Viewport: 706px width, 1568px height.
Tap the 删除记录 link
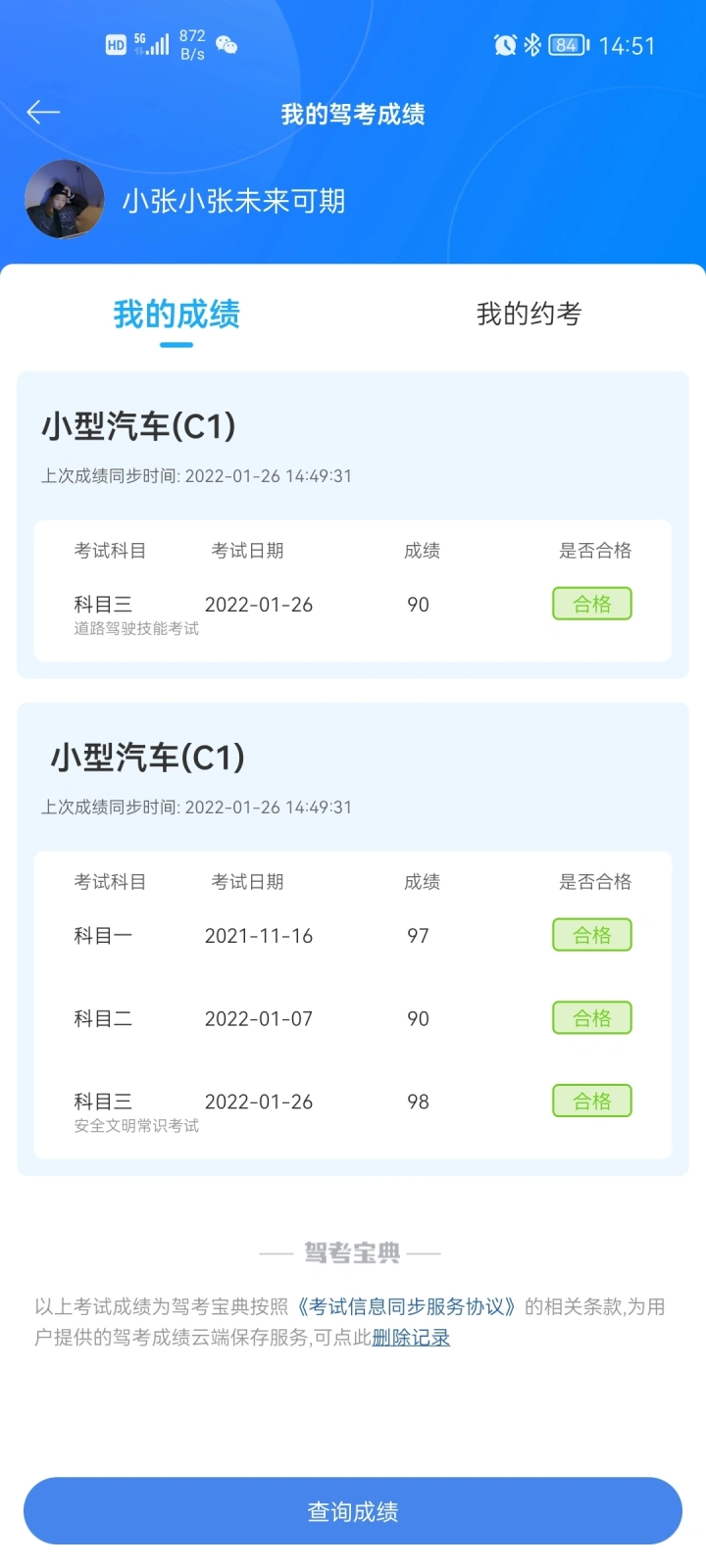(411, 1338)
